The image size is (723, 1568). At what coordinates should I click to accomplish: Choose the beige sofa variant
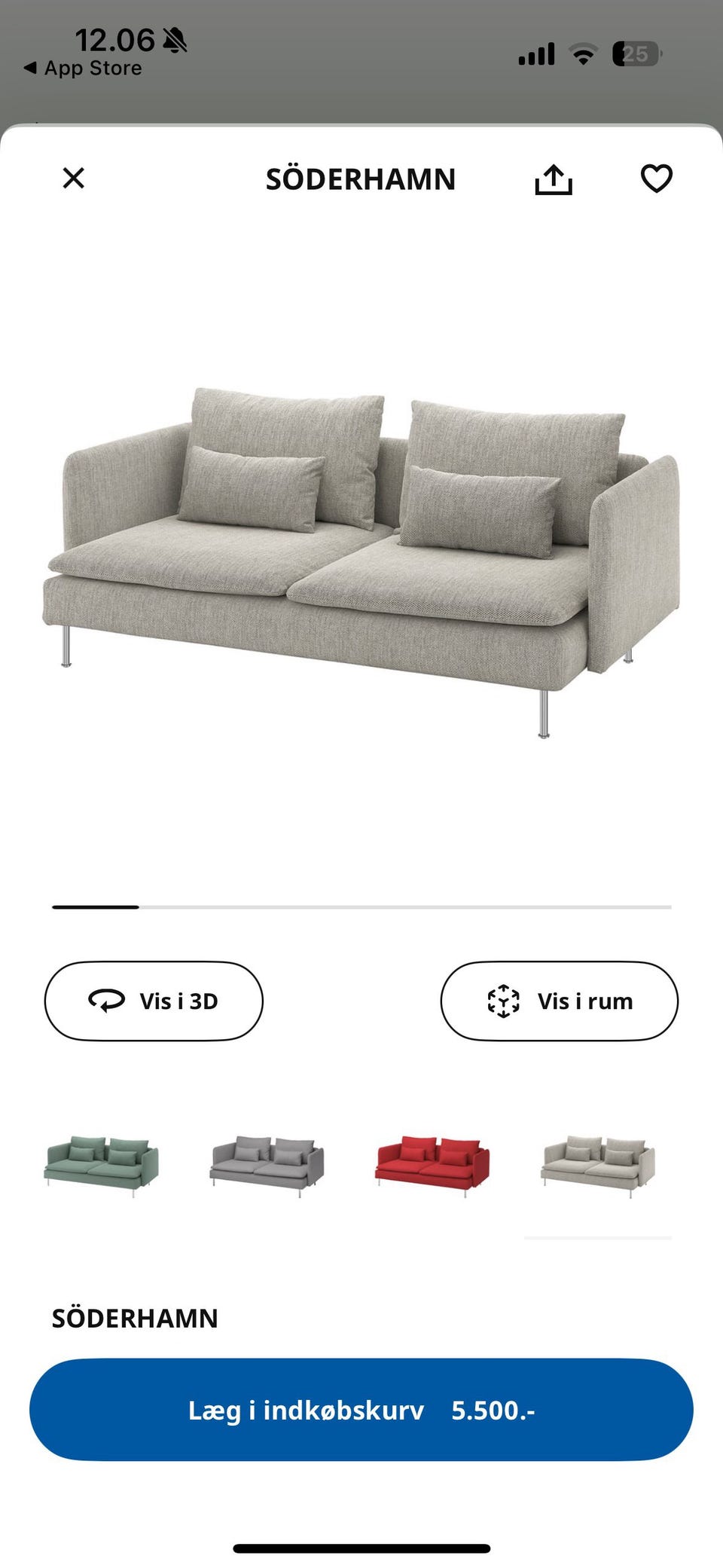click(x=598, y=1166)
